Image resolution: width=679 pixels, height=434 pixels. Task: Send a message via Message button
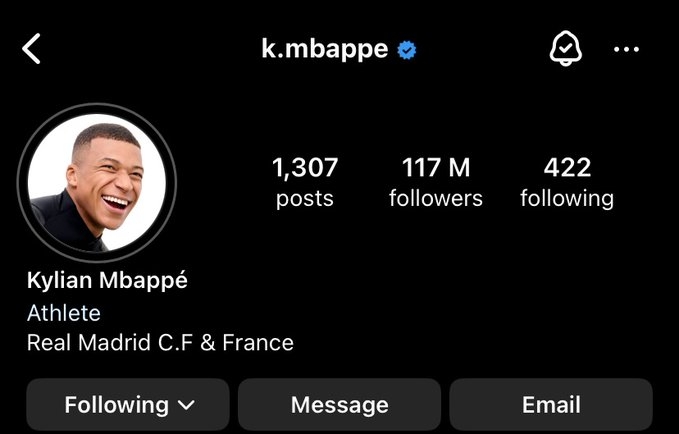point(339,405)
